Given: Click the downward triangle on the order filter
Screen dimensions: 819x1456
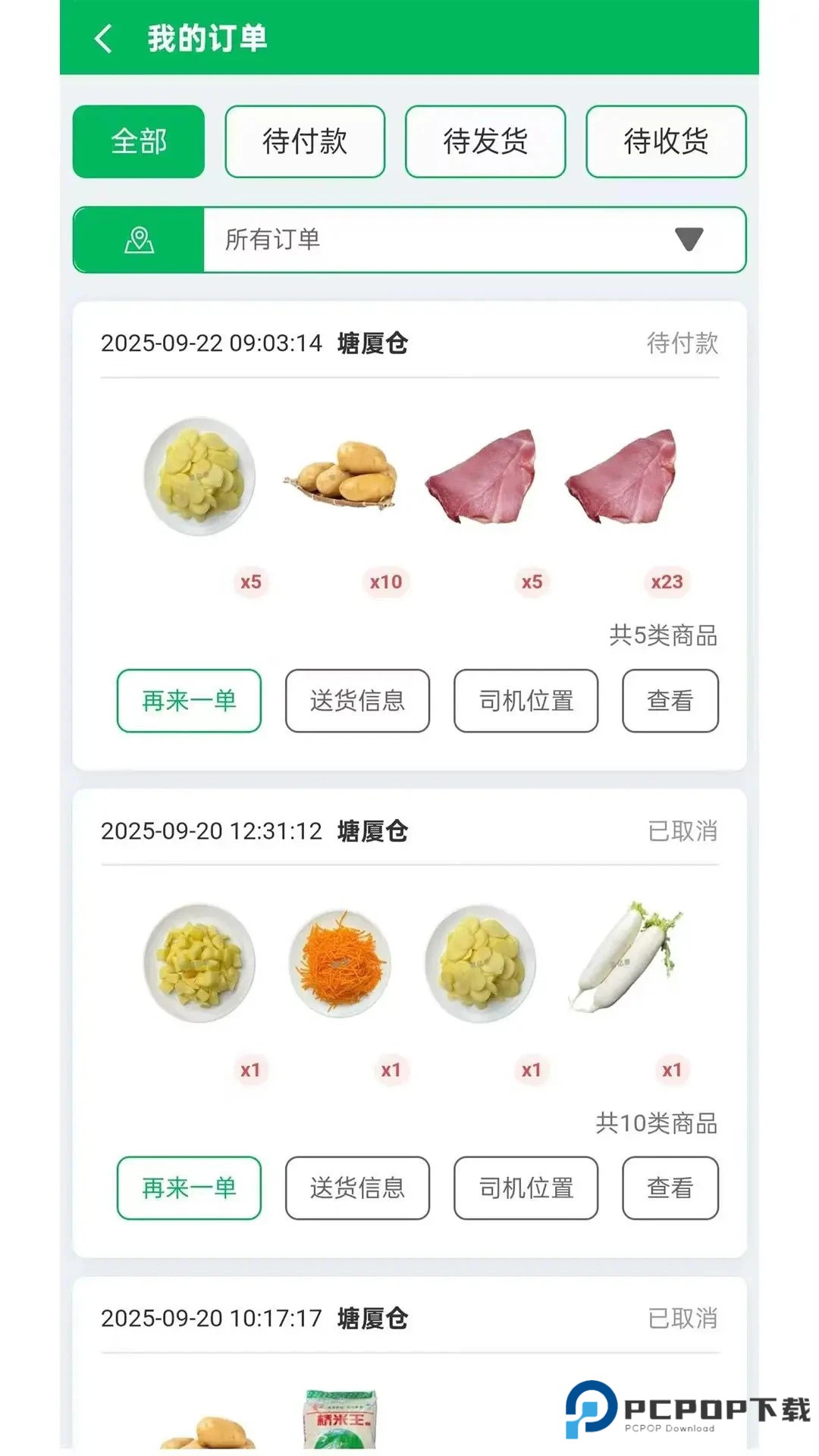Looking at the screenshot, I should 687,240.
